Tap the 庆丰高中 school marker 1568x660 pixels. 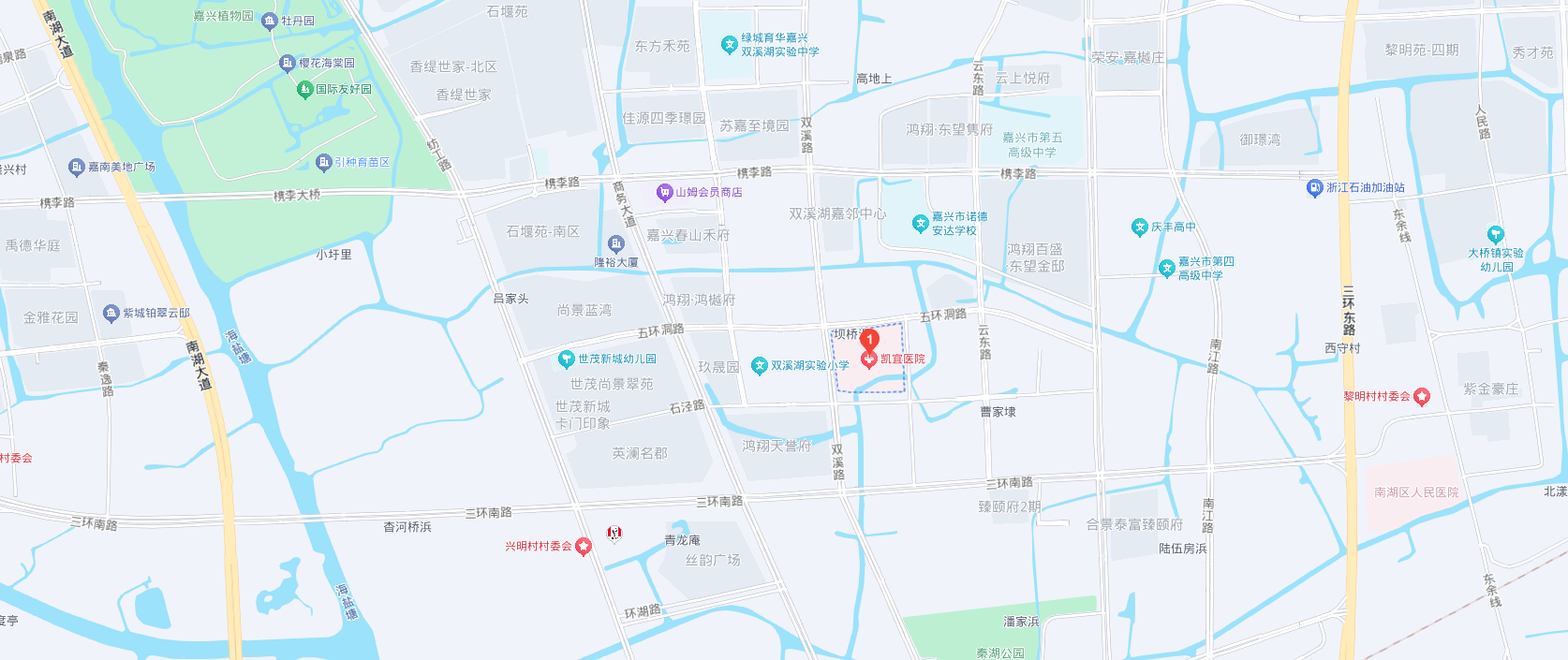point(1140,227)
